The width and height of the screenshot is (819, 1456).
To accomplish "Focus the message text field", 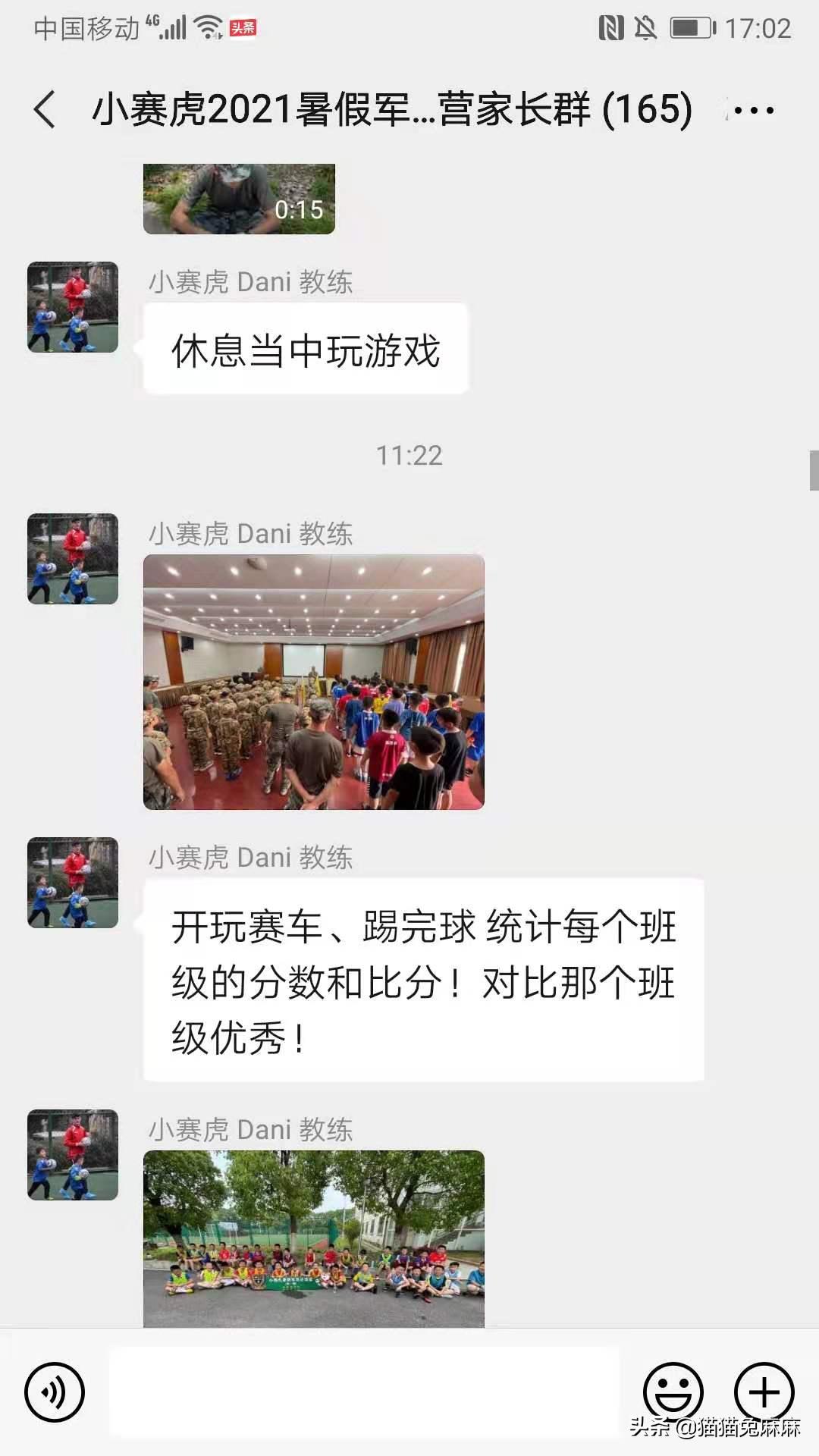I will [364, 1392].
